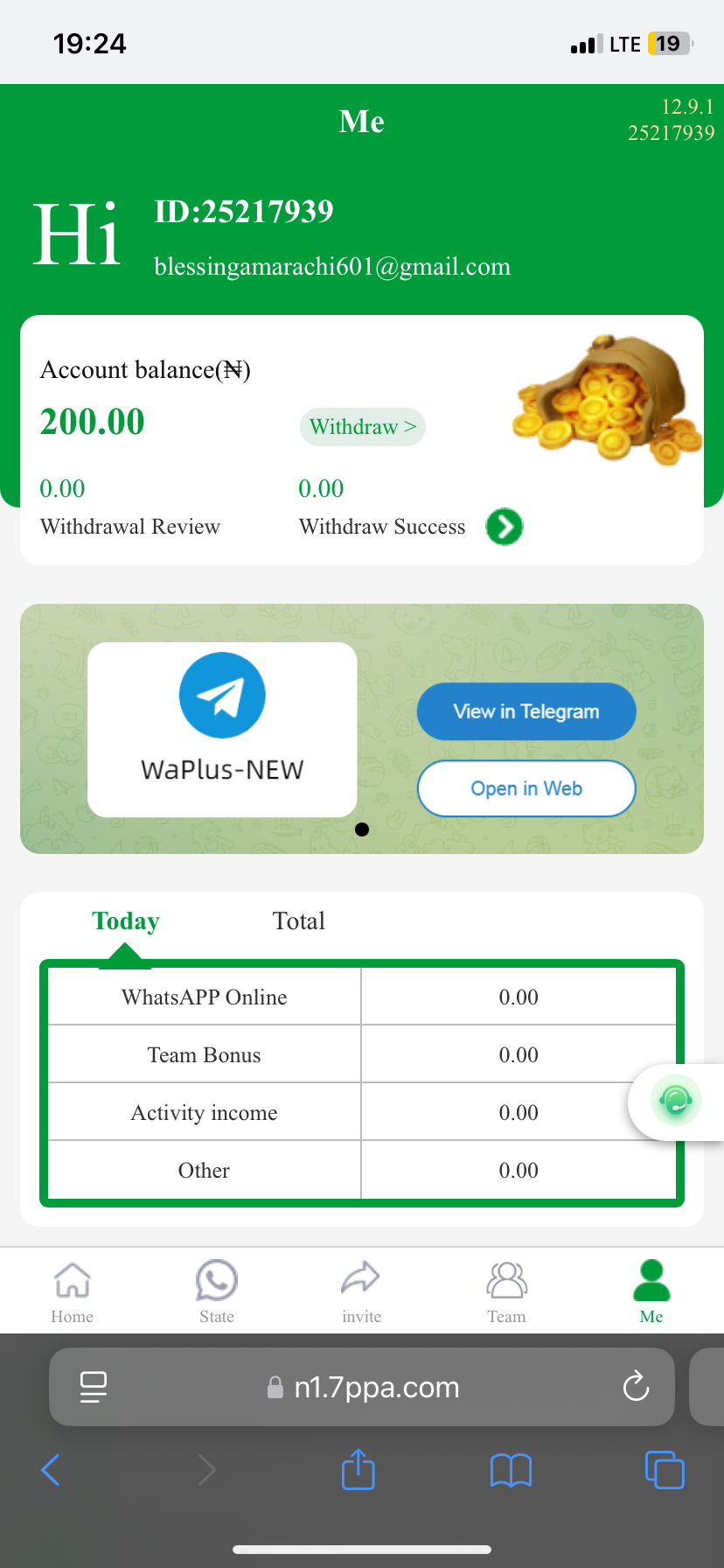724x1568 pixels.
Task: Open the page settings menu icon
Action: pos(94,1387)
